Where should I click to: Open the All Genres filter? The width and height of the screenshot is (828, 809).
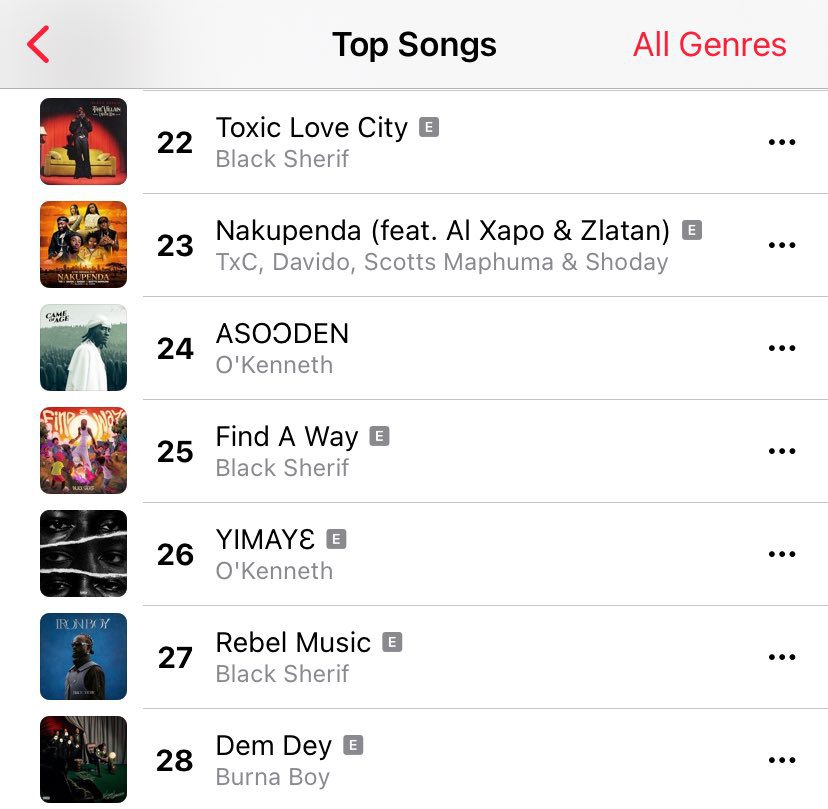tap(709, 44)
